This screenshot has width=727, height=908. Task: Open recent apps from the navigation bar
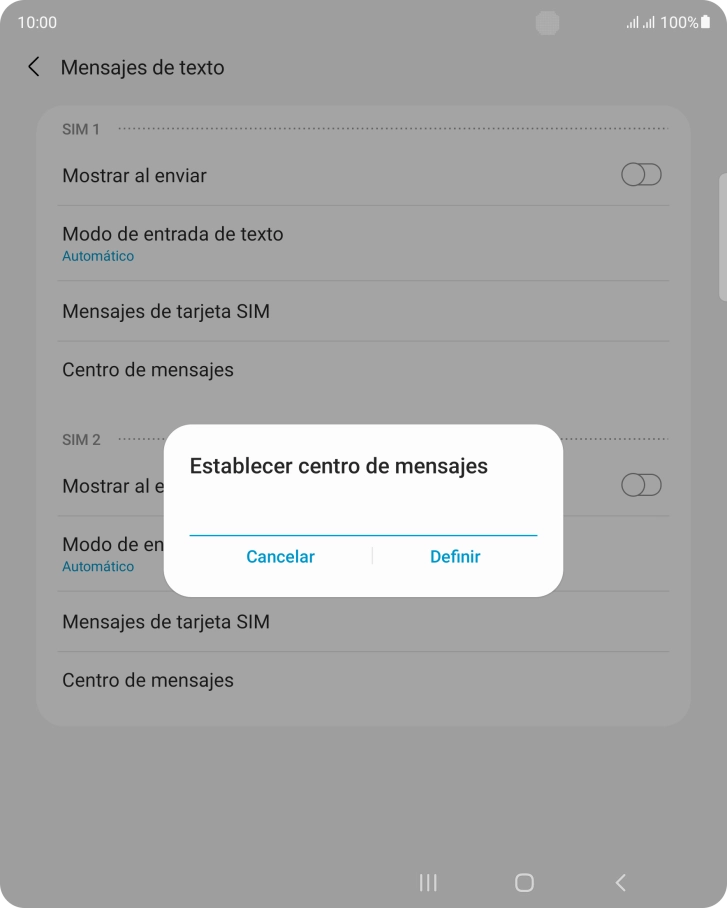click(428, 883)
